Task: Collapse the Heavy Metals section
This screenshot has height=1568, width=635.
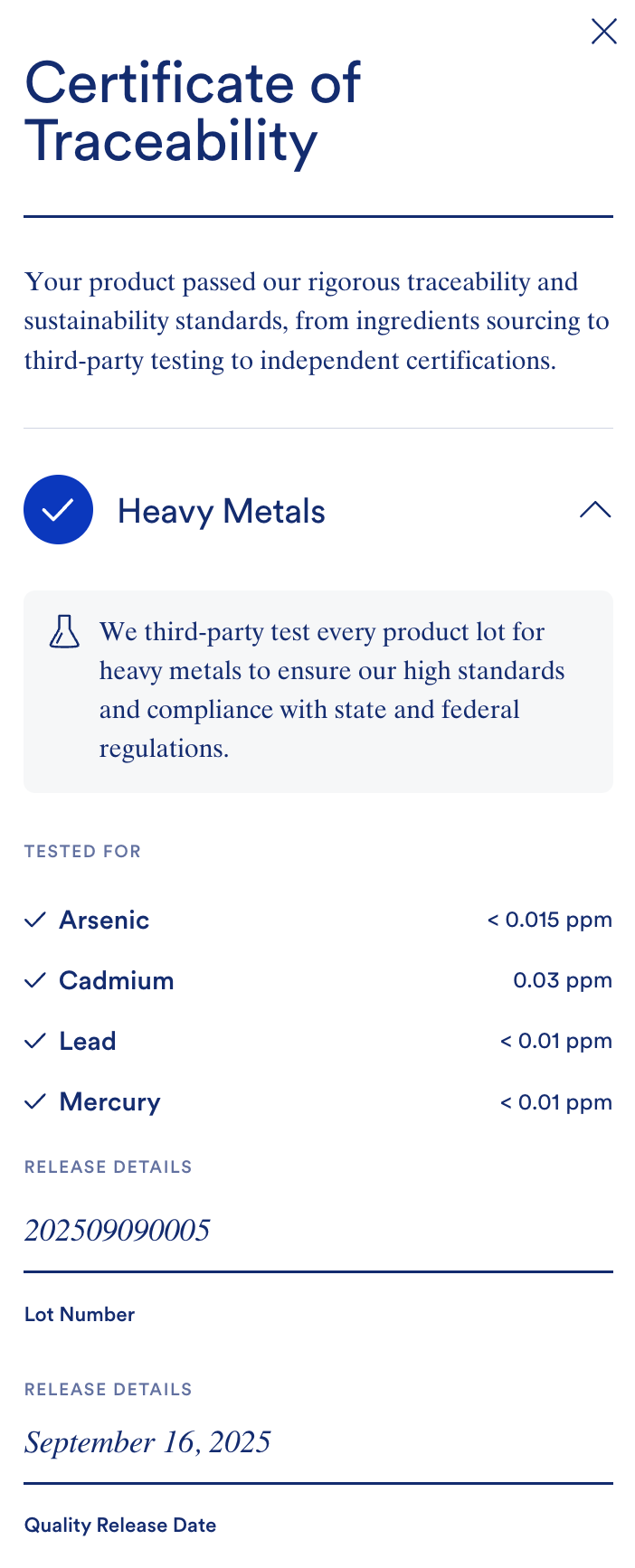Action: pos(594,510)
